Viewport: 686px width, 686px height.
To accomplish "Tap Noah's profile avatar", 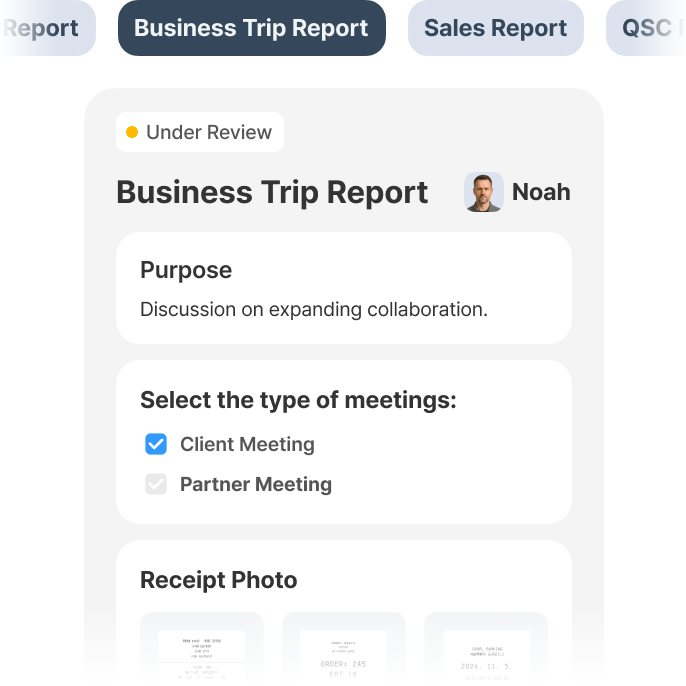I will point(483,192).
